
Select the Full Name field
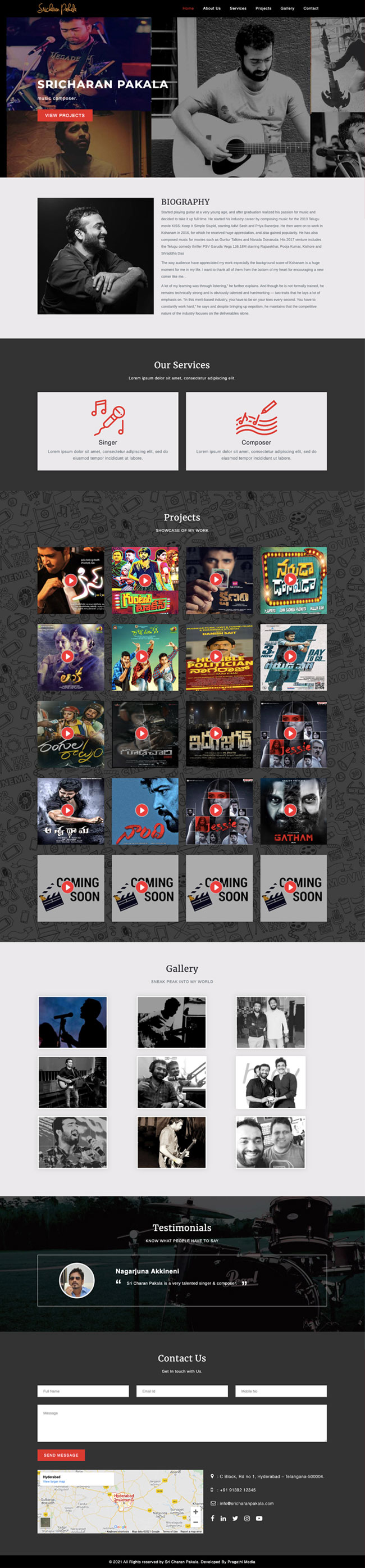coord(83,1391)
